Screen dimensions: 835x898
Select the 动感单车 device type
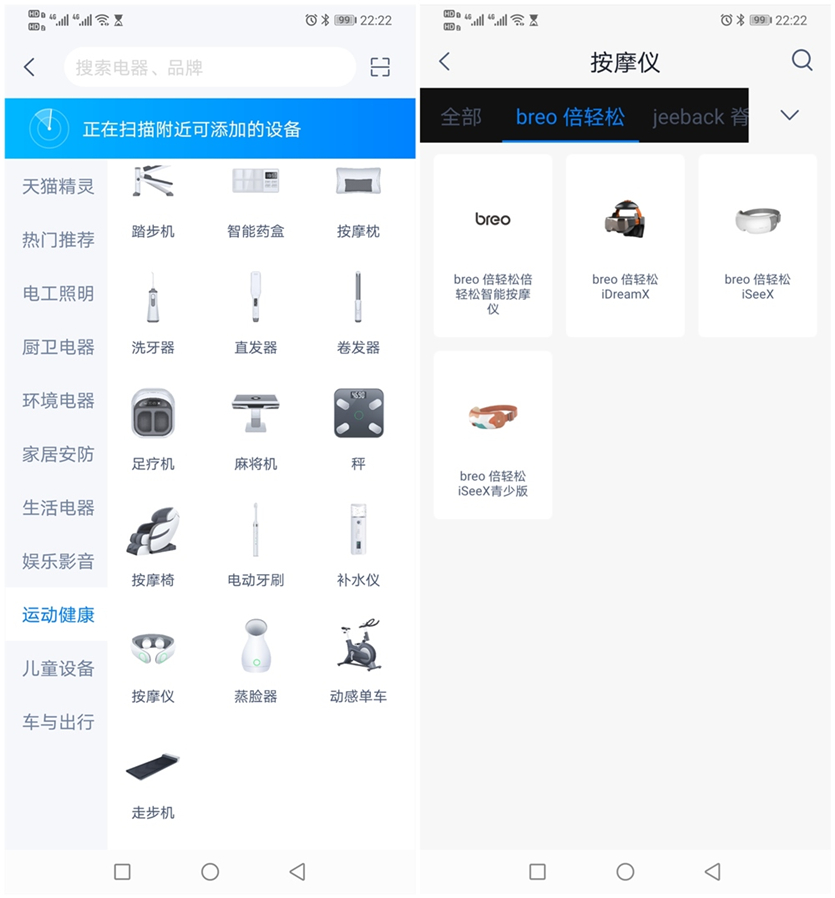358,660
